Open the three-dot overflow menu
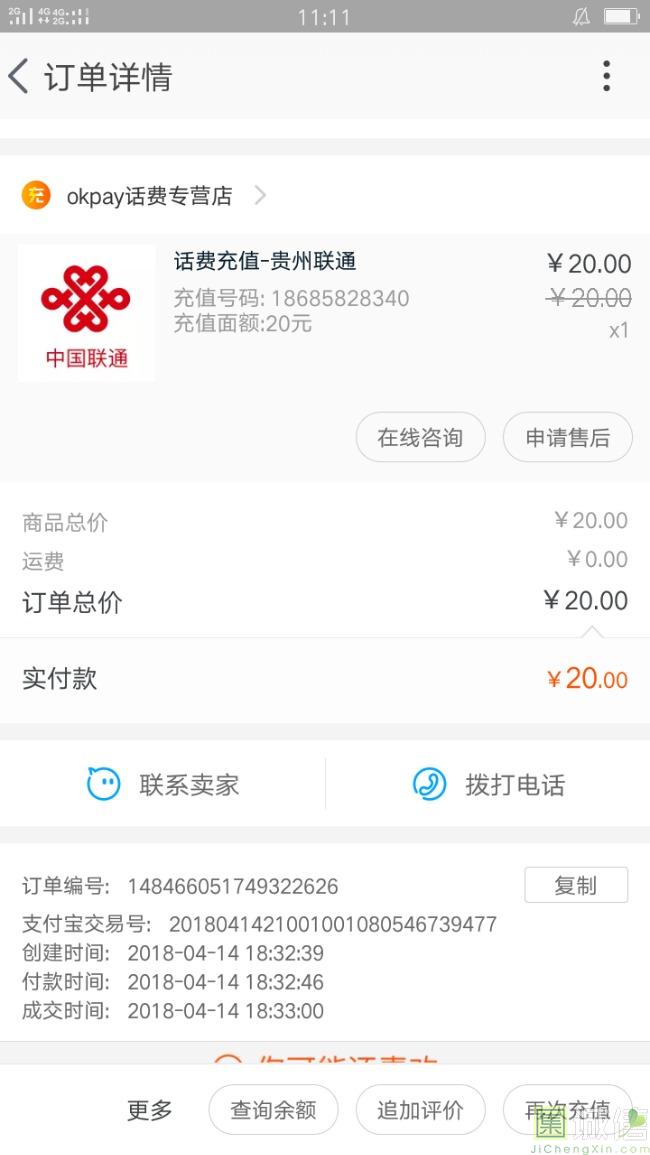Image resolution: width=650 pixels, height=1155 pixels. pyautogui.click(x=606, y=77)
